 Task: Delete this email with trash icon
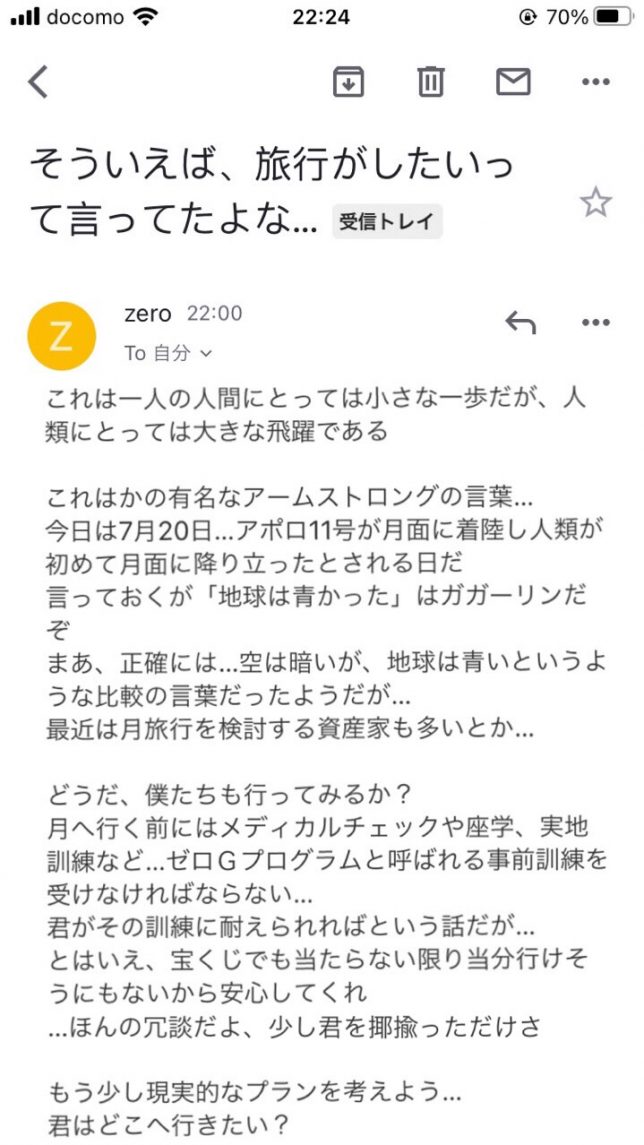point(431,82)
